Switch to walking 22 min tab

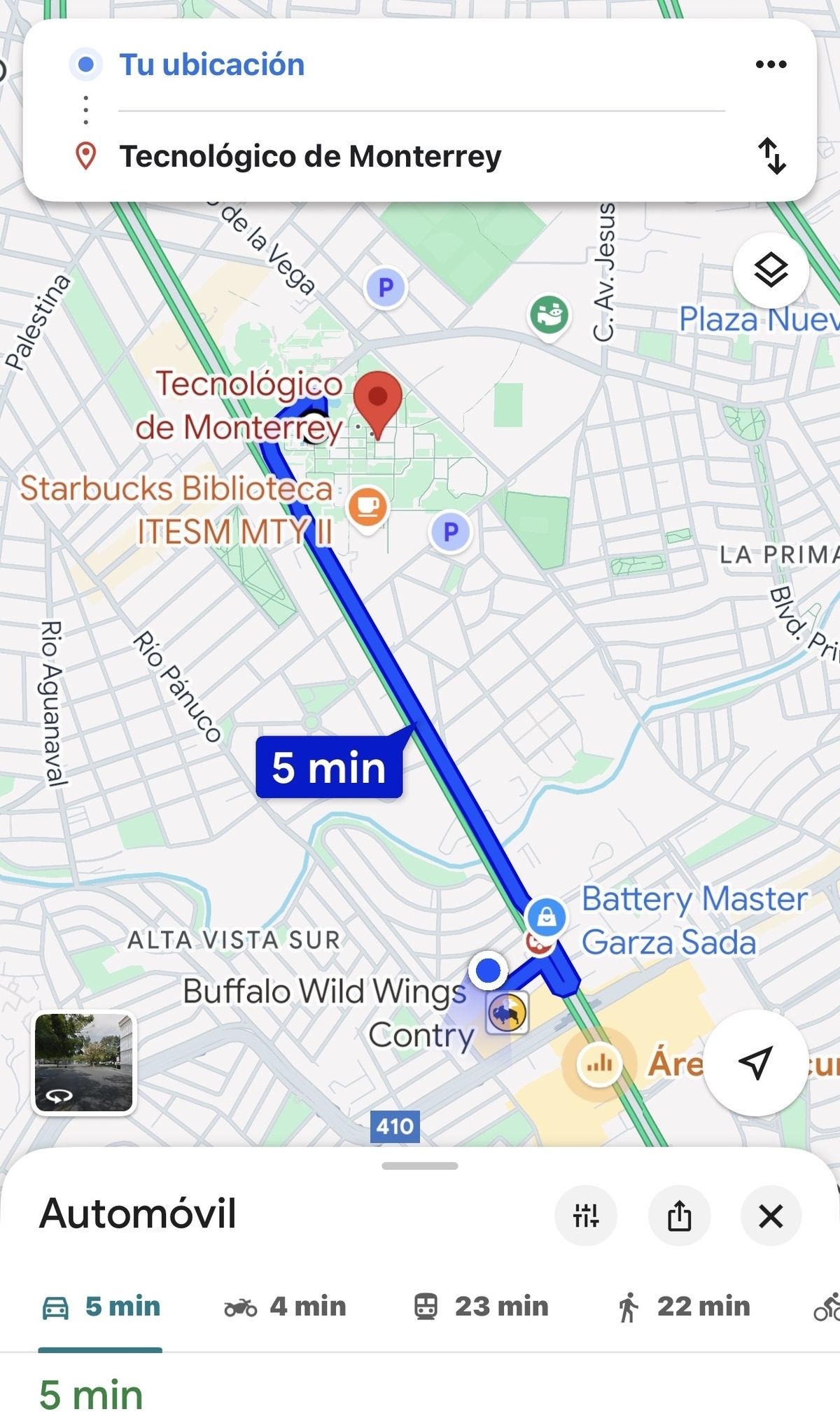pyautogui.click(x=683, y=1307)
